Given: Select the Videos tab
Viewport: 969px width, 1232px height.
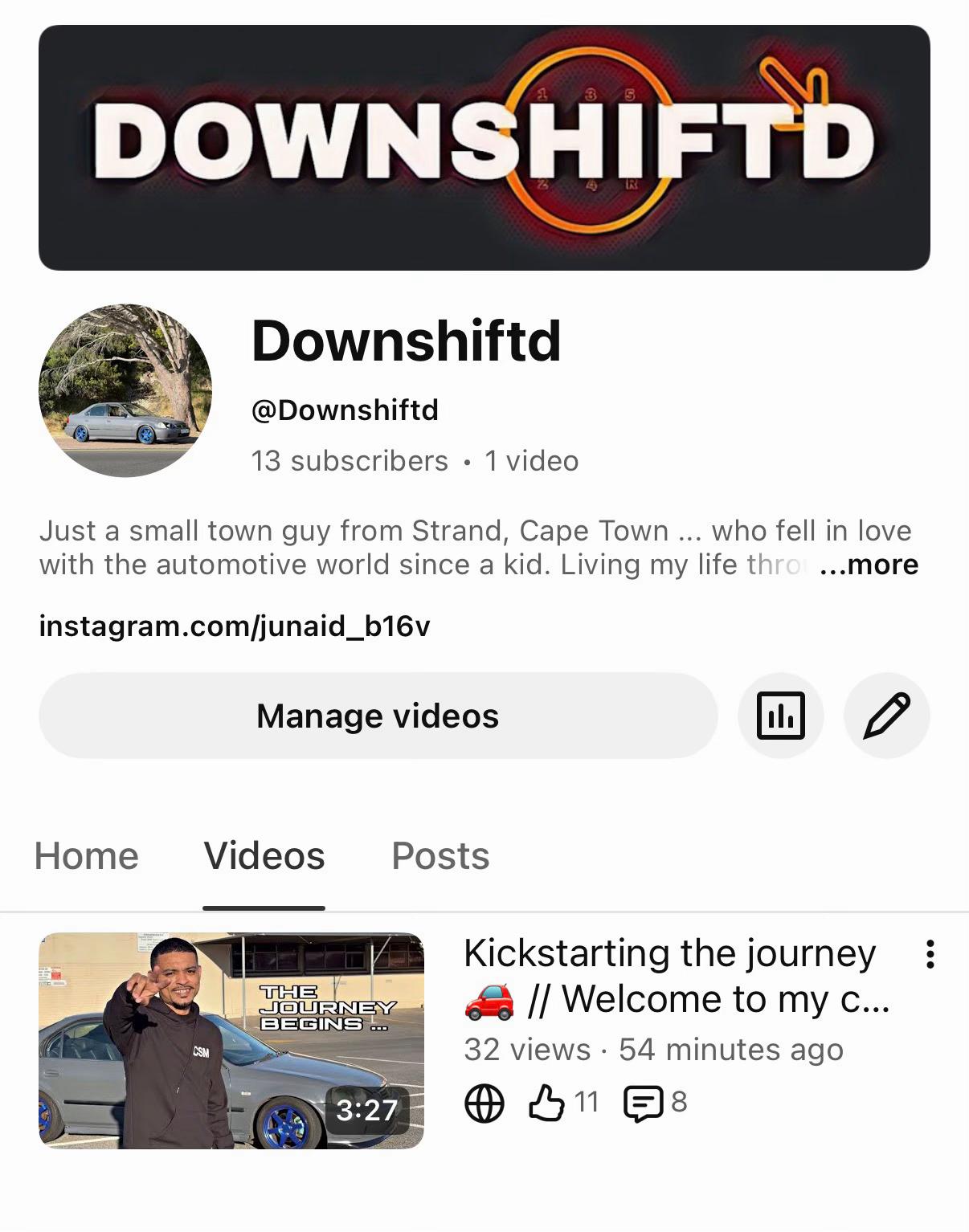Looking at the screenshot, I should 264,856.
